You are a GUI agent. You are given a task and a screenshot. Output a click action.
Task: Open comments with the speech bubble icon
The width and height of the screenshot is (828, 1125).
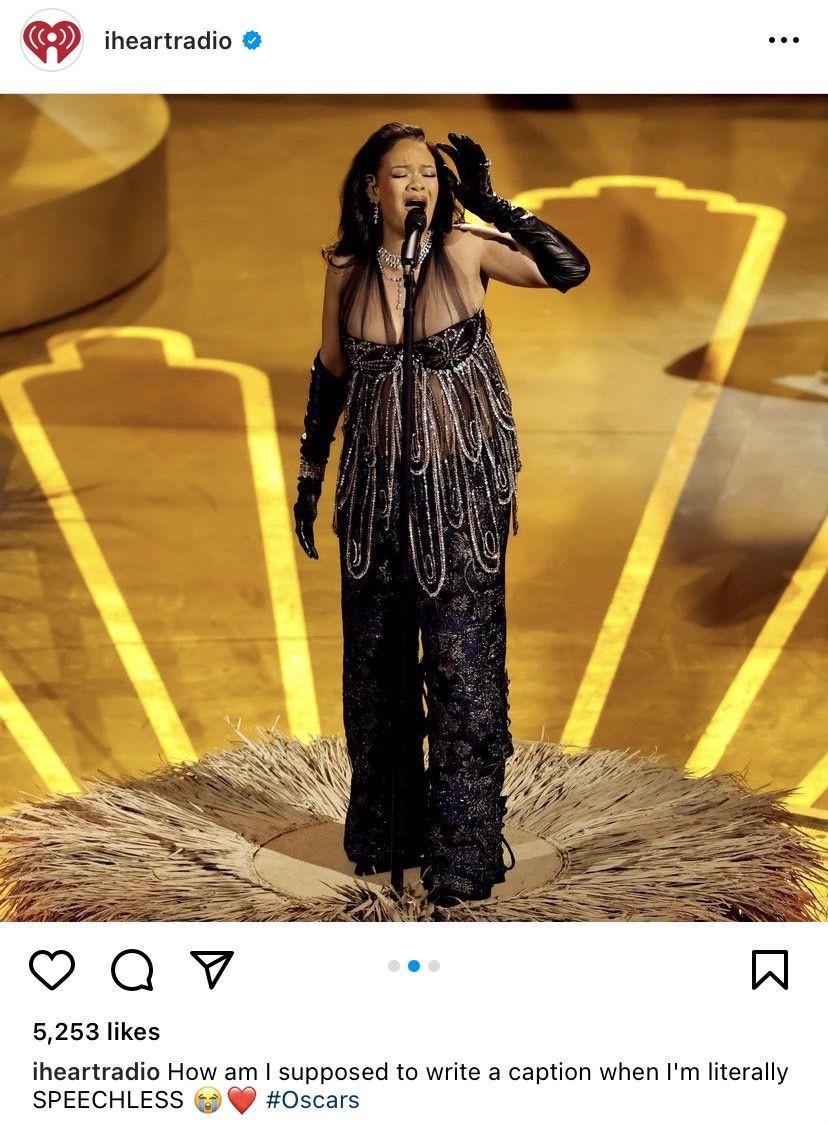tap(132, 969)
